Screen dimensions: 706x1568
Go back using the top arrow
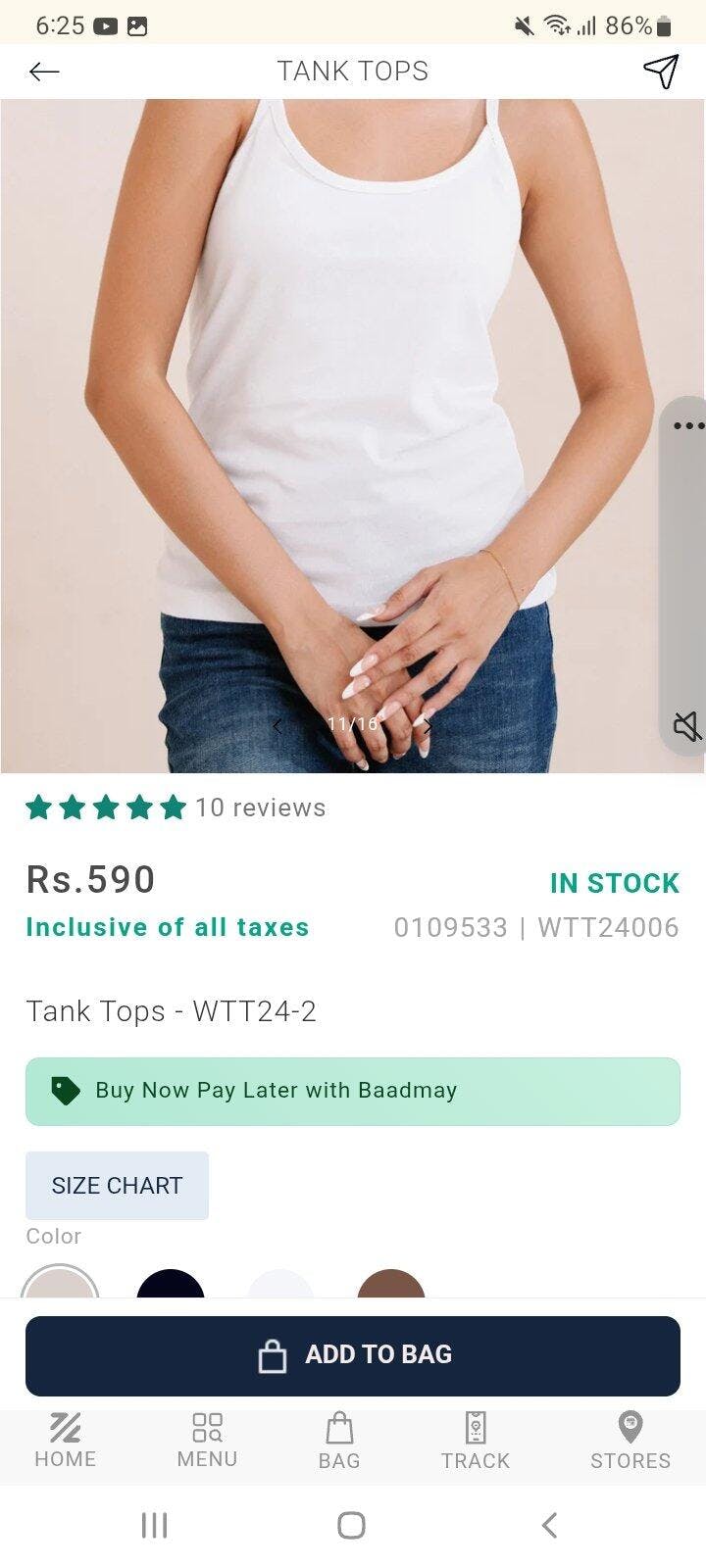click(x=44, y=72)
